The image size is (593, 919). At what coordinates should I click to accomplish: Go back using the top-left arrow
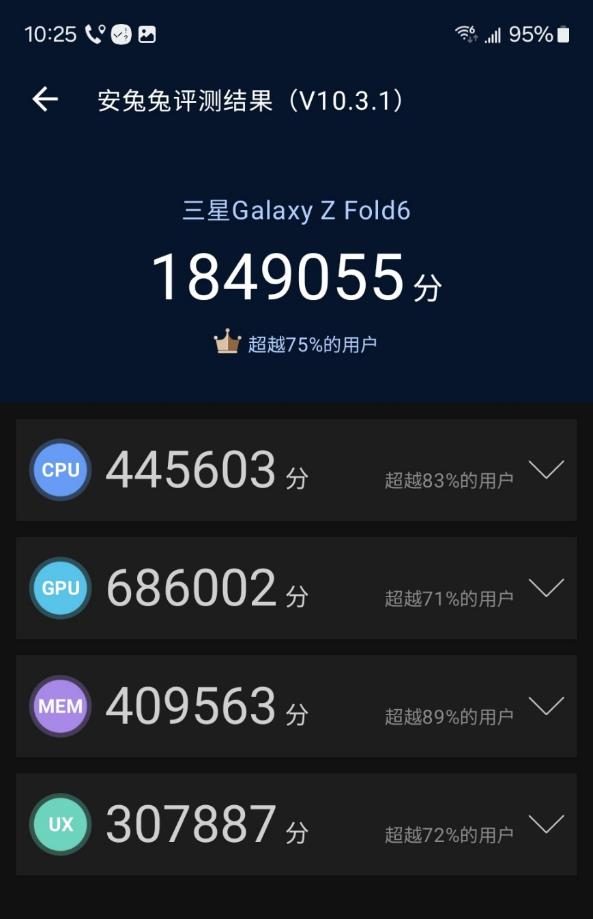pyautogui.click(x=45, y=99)
